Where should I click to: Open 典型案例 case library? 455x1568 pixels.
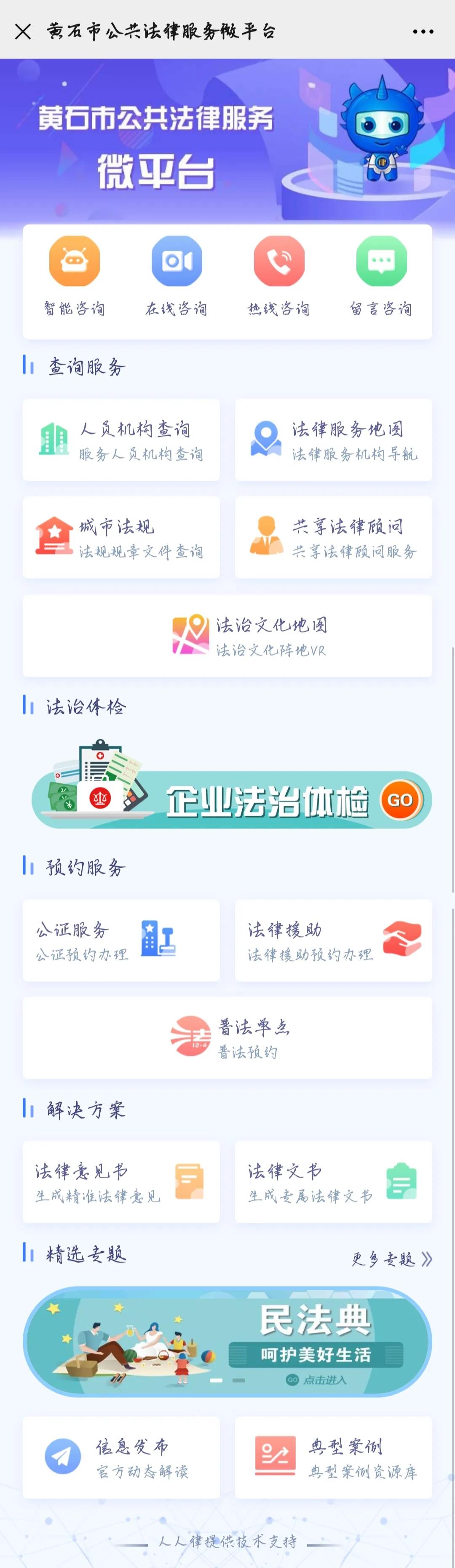[333, 1457]
